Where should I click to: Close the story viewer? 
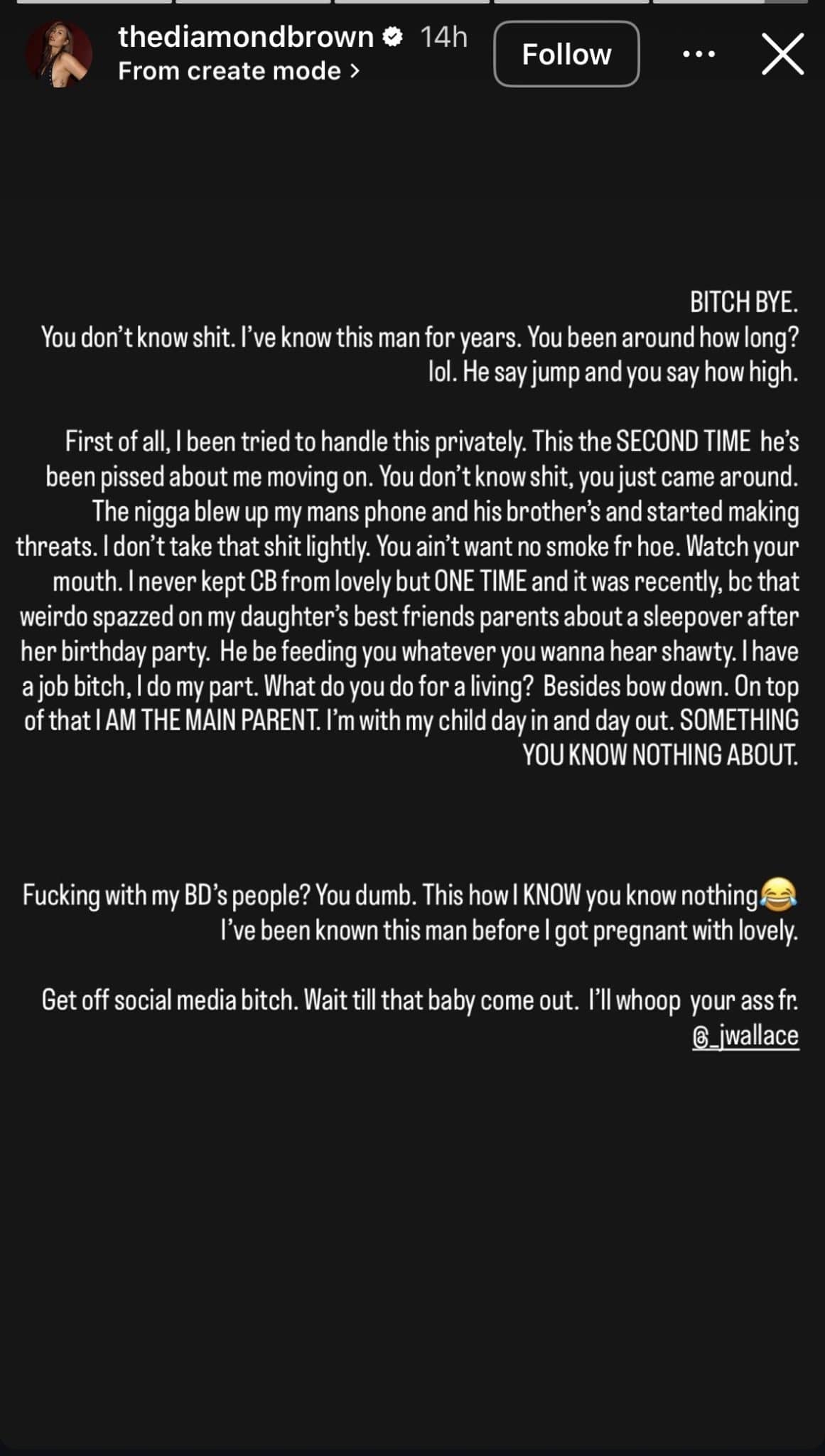[x=782, y=54]
